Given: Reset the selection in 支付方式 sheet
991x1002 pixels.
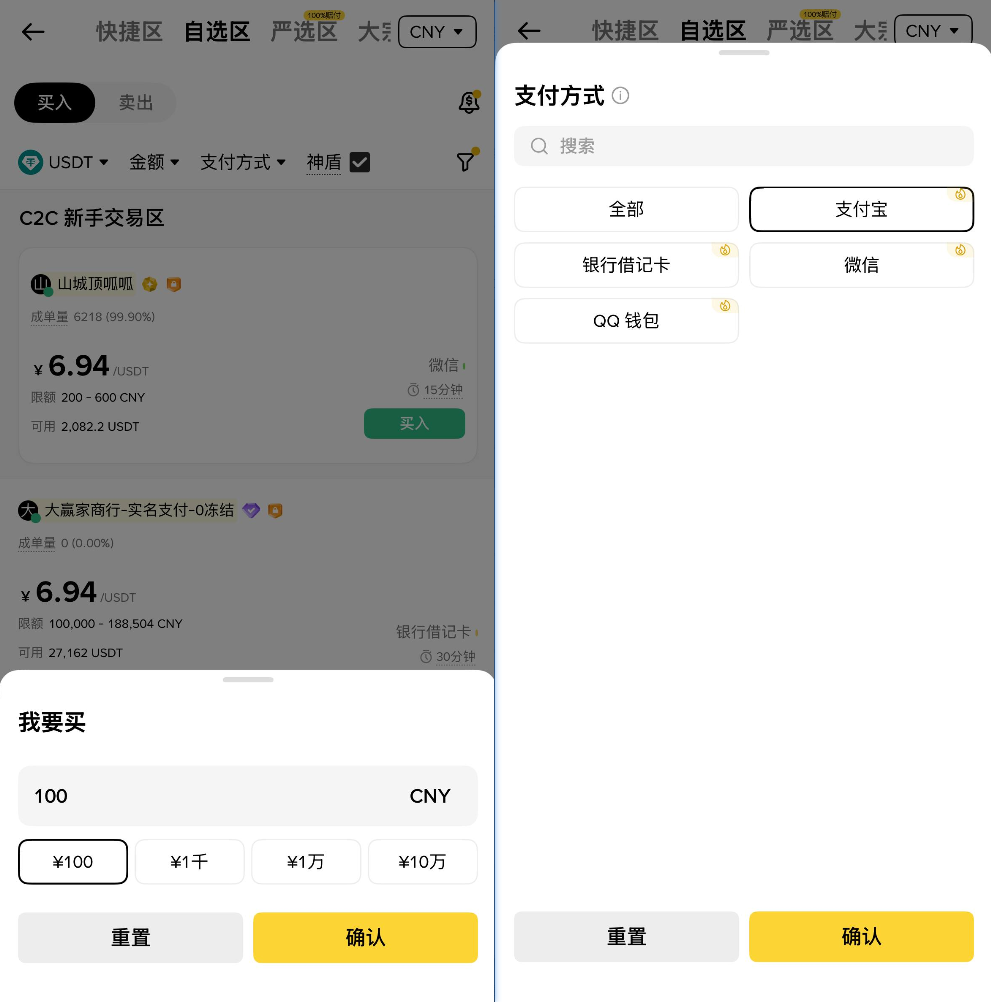Looking at the screenshot, I should click(x=626, y=937).
